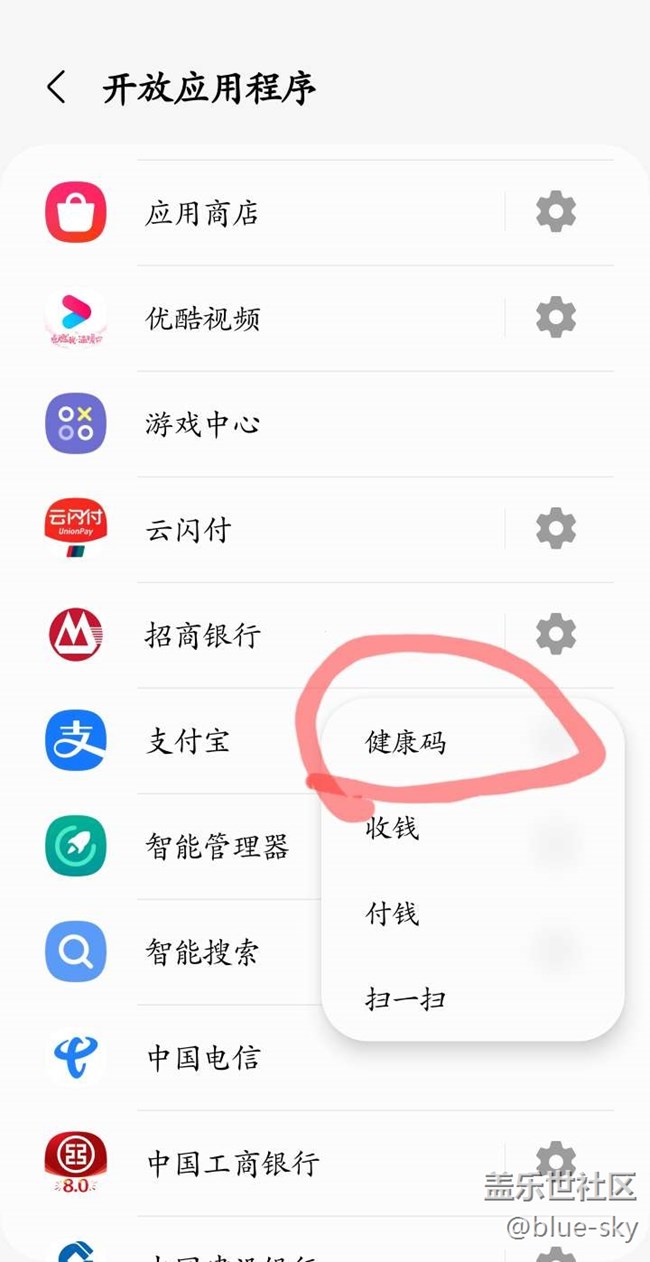650x1262 pixels.
Task: Select 付钱 shortcut option
Action: tap(392, 913)
